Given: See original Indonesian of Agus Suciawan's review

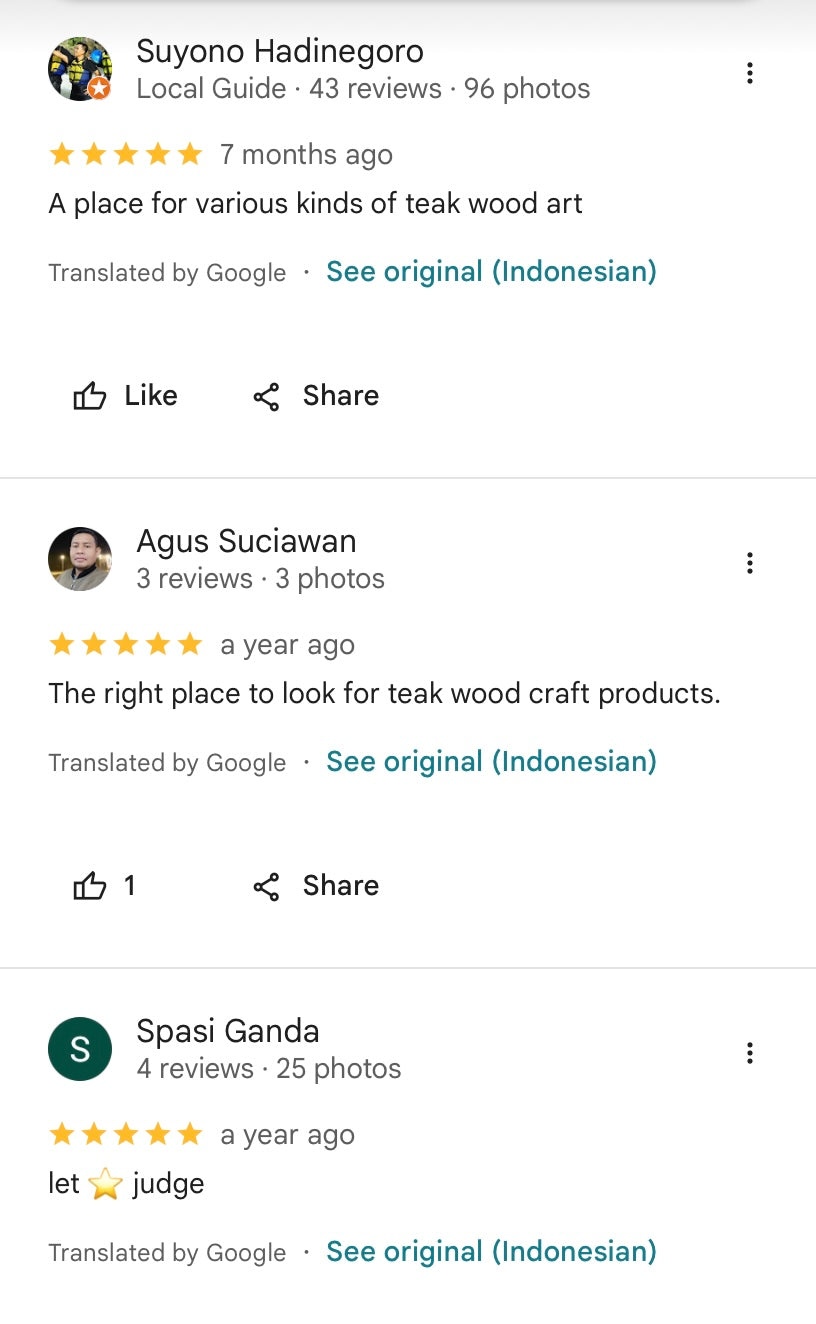Looking at the screenshot, I should [491, 761].
